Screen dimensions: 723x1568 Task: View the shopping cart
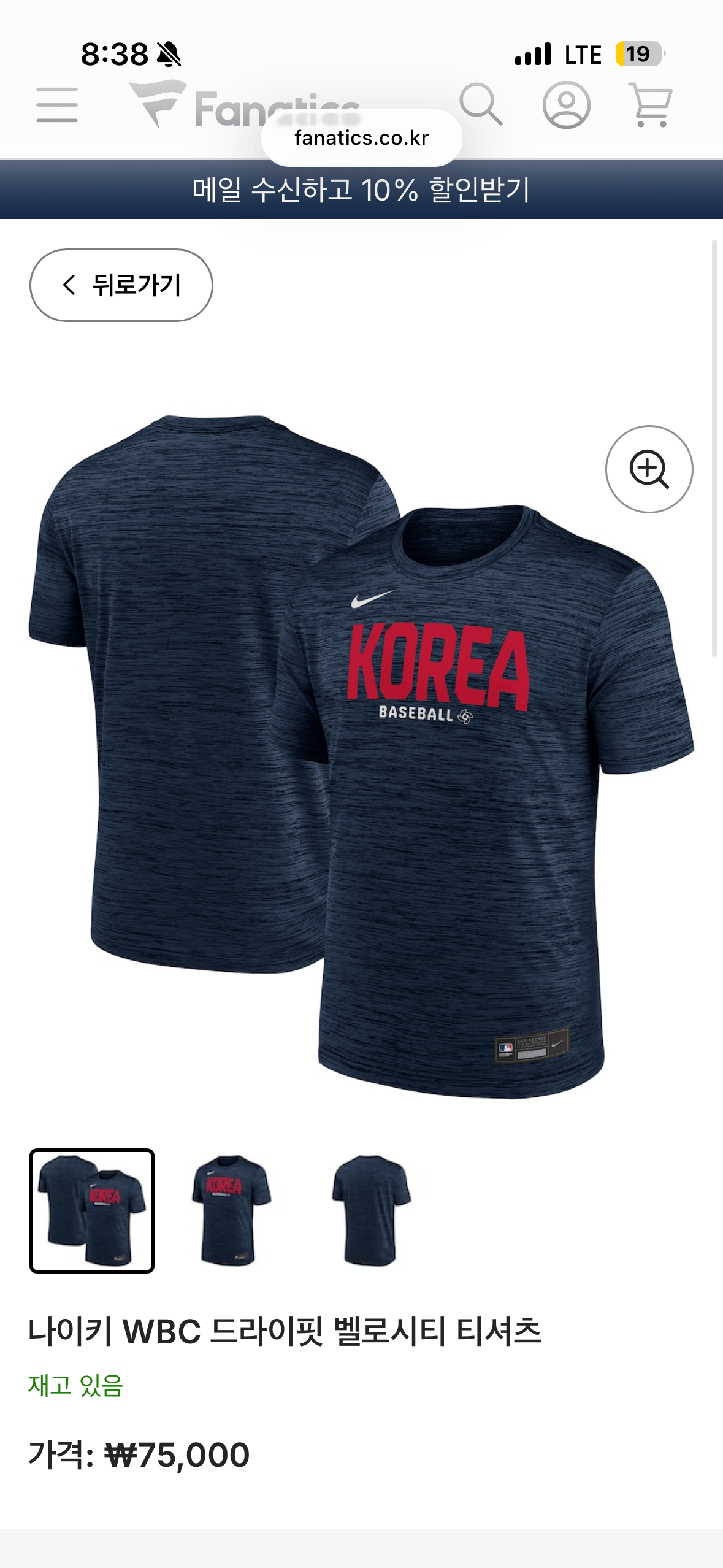[x=651, y=105]
